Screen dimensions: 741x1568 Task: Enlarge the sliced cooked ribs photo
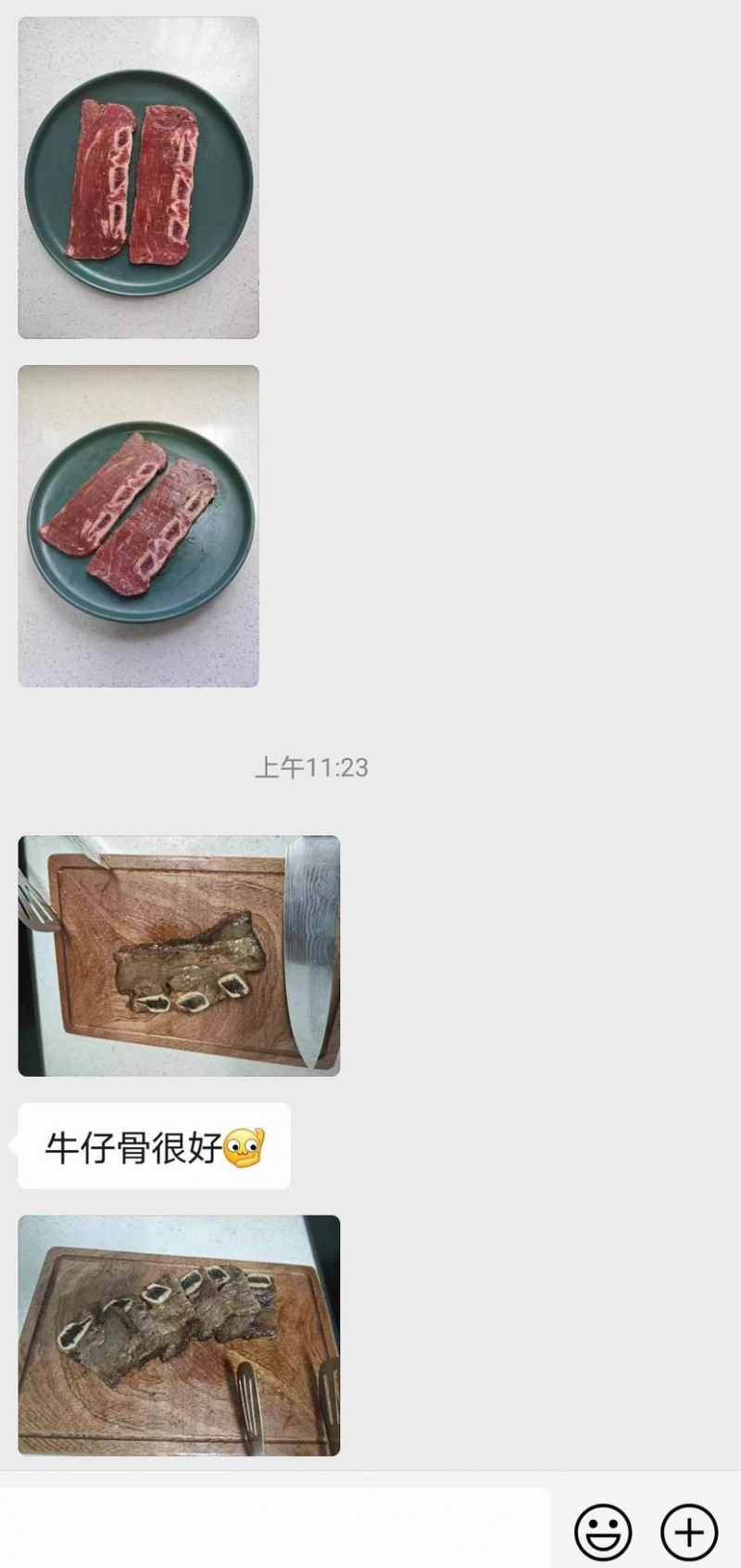click(179, 1334)
